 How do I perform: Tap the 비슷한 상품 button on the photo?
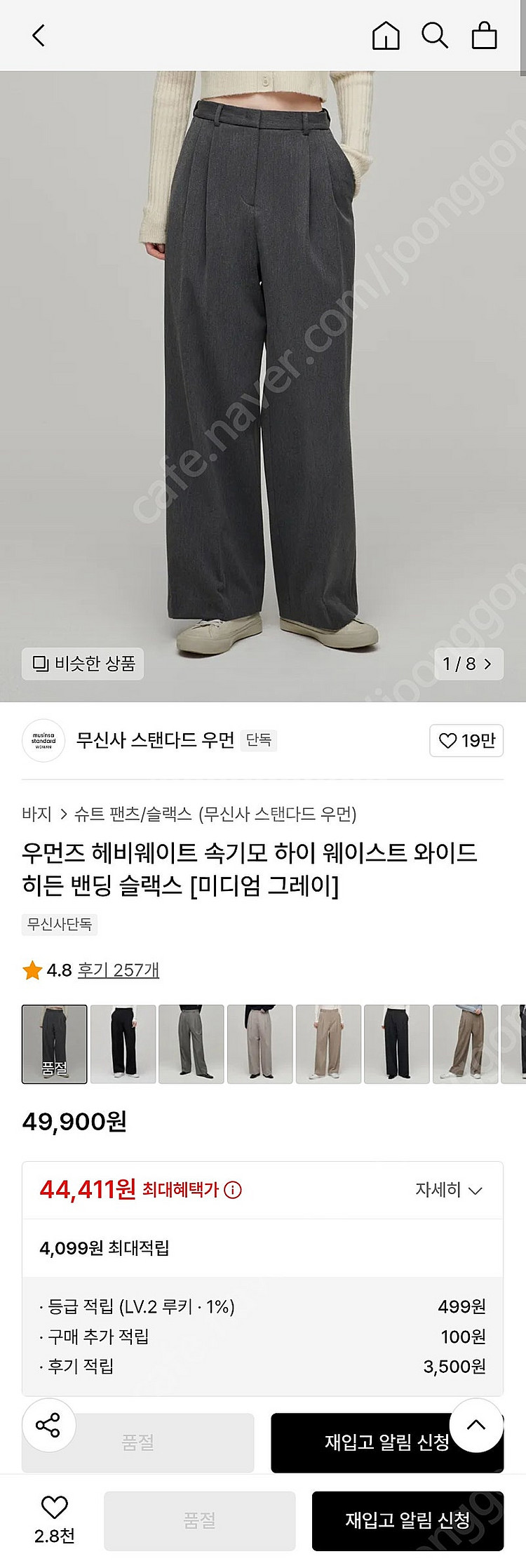click(83, 664)
